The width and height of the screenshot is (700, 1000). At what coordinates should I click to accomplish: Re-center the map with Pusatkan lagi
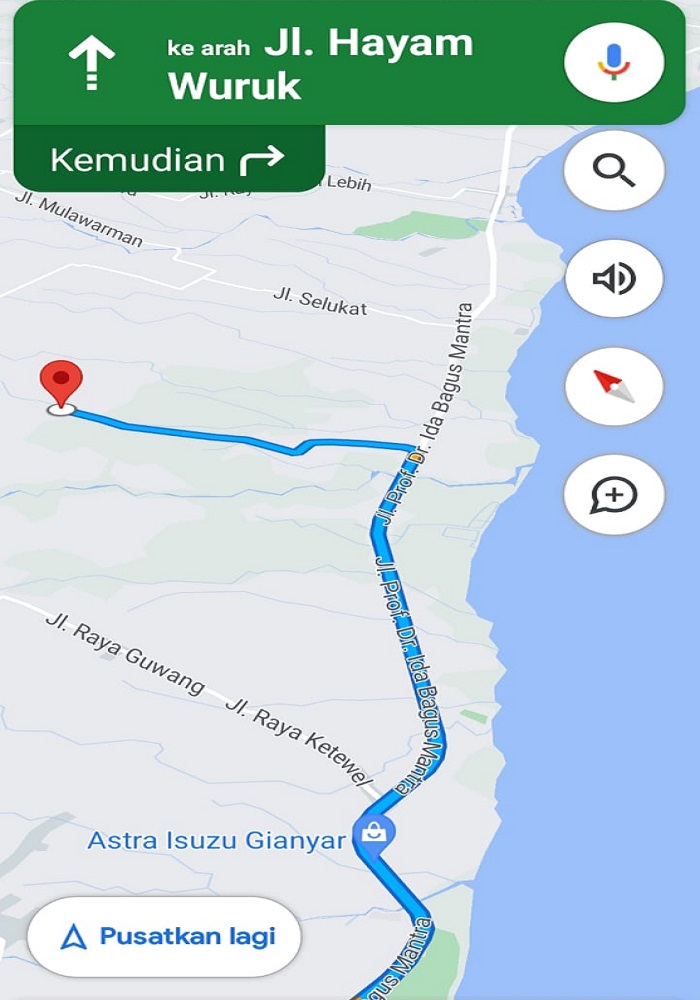(x=165, y=937)
